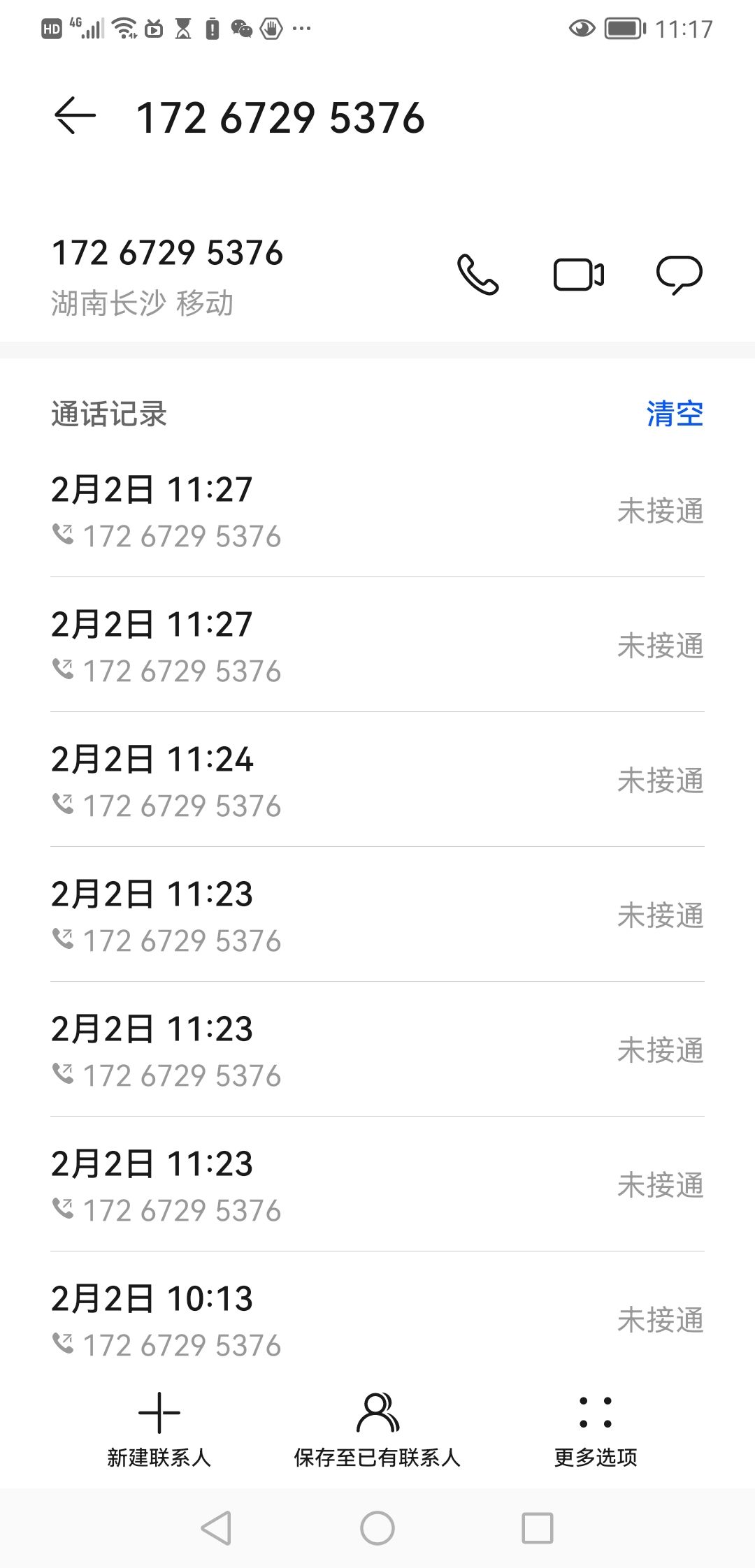Open the 2月2日 10:13 call record
This screenshot has width=755, height=1568.
tap(377, 1319)
